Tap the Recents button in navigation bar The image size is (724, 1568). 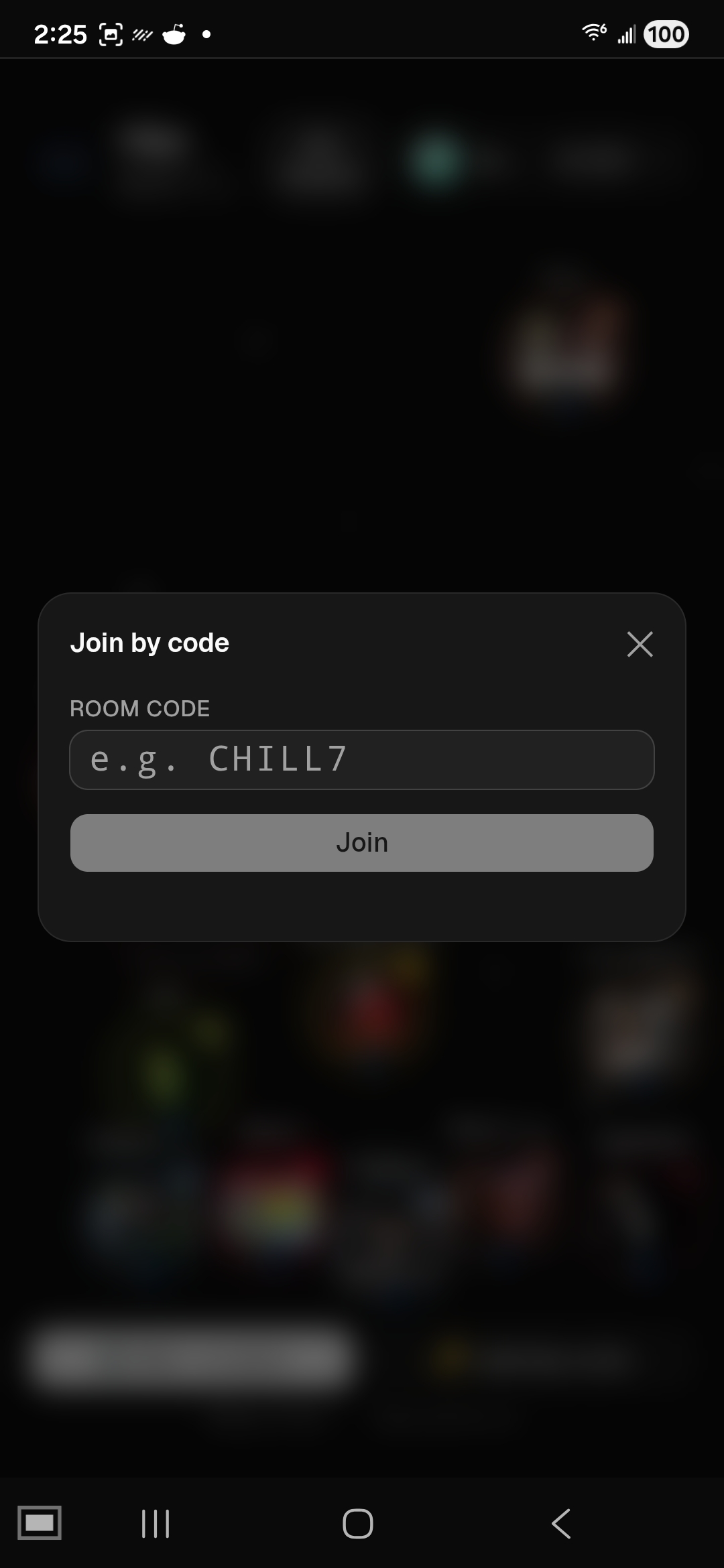coord(155,1523)
